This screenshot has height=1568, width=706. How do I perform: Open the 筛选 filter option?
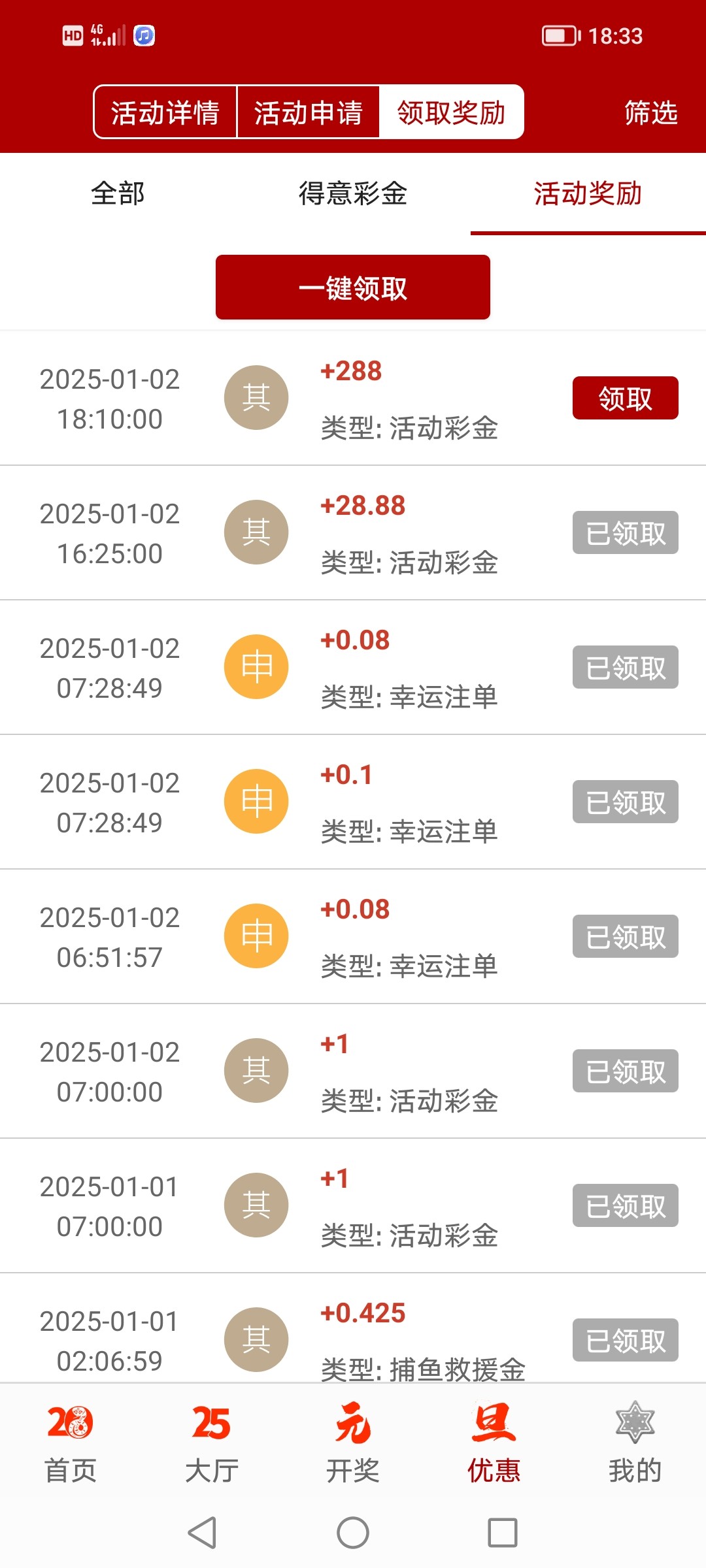pyautogui.click(x=650, y=112)
